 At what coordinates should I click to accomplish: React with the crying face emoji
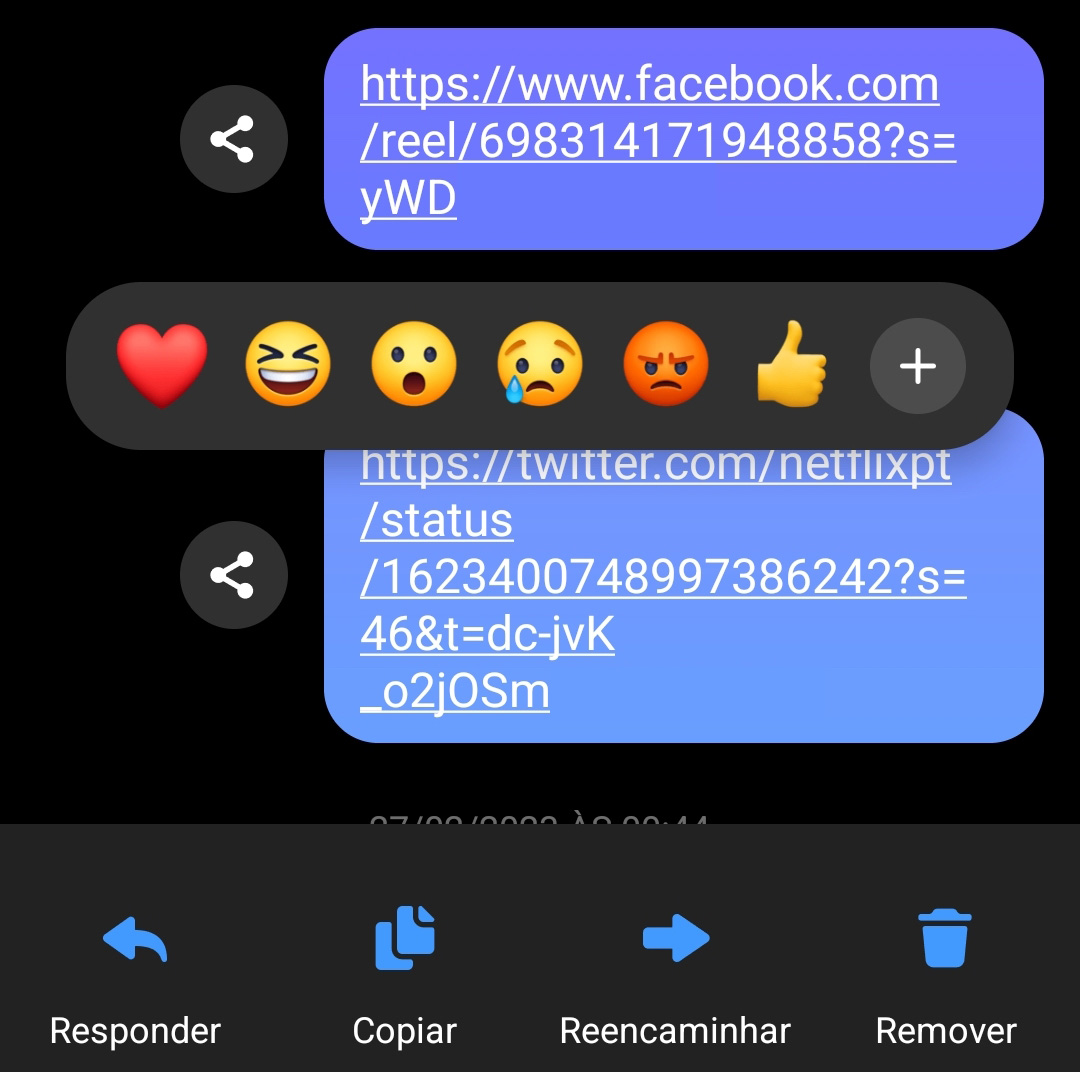[540, 365]
